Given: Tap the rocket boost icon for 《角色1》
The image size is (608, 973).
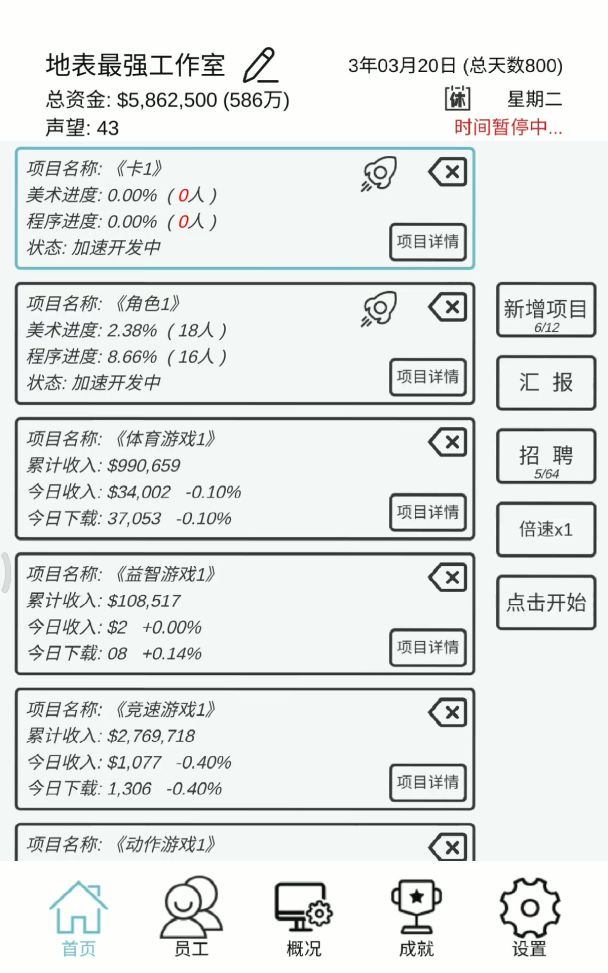Looking at the screenshot, I should point(379,308).
